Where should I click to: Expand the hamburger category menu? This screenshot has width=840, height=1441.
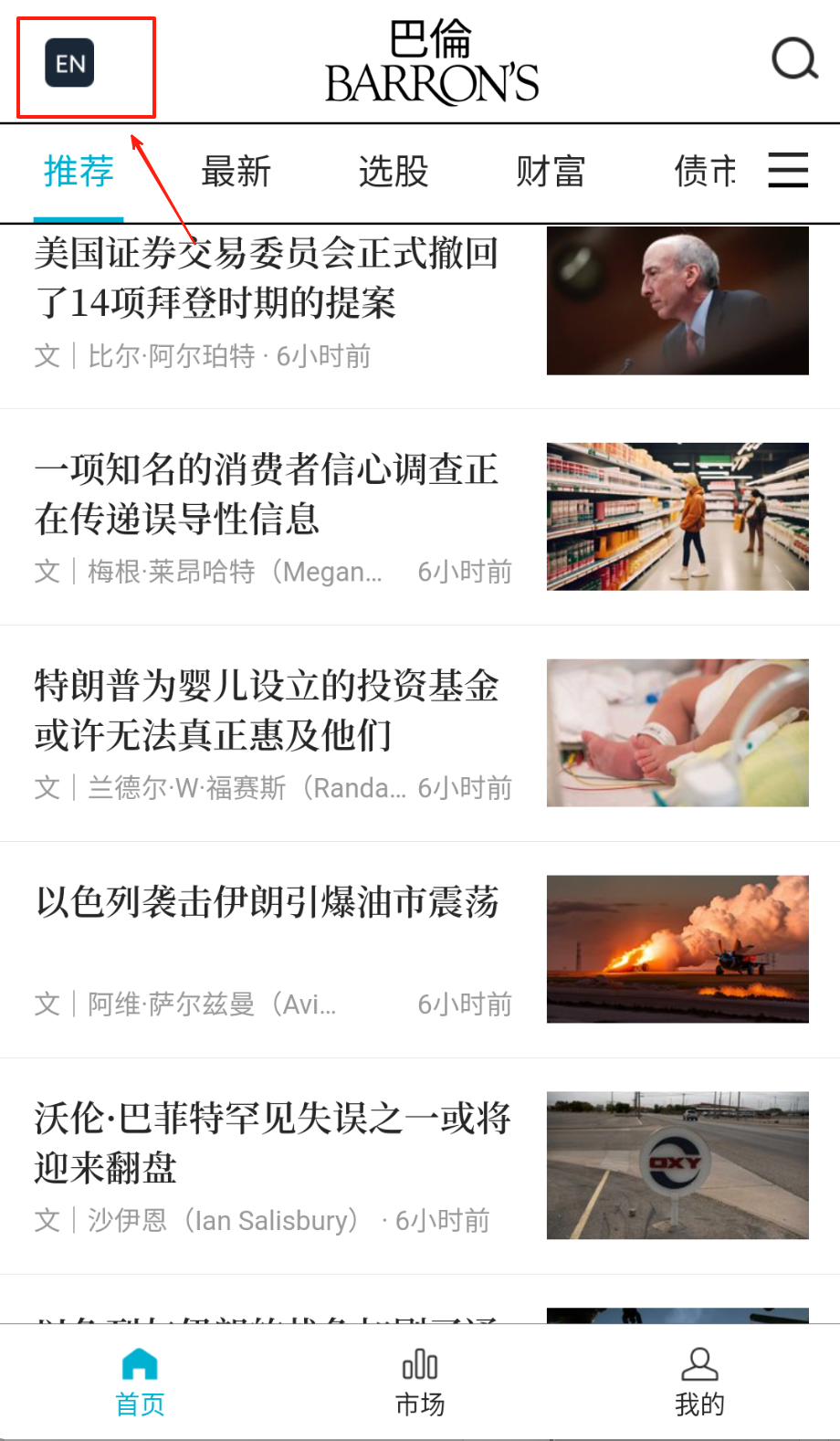point(788,171)
